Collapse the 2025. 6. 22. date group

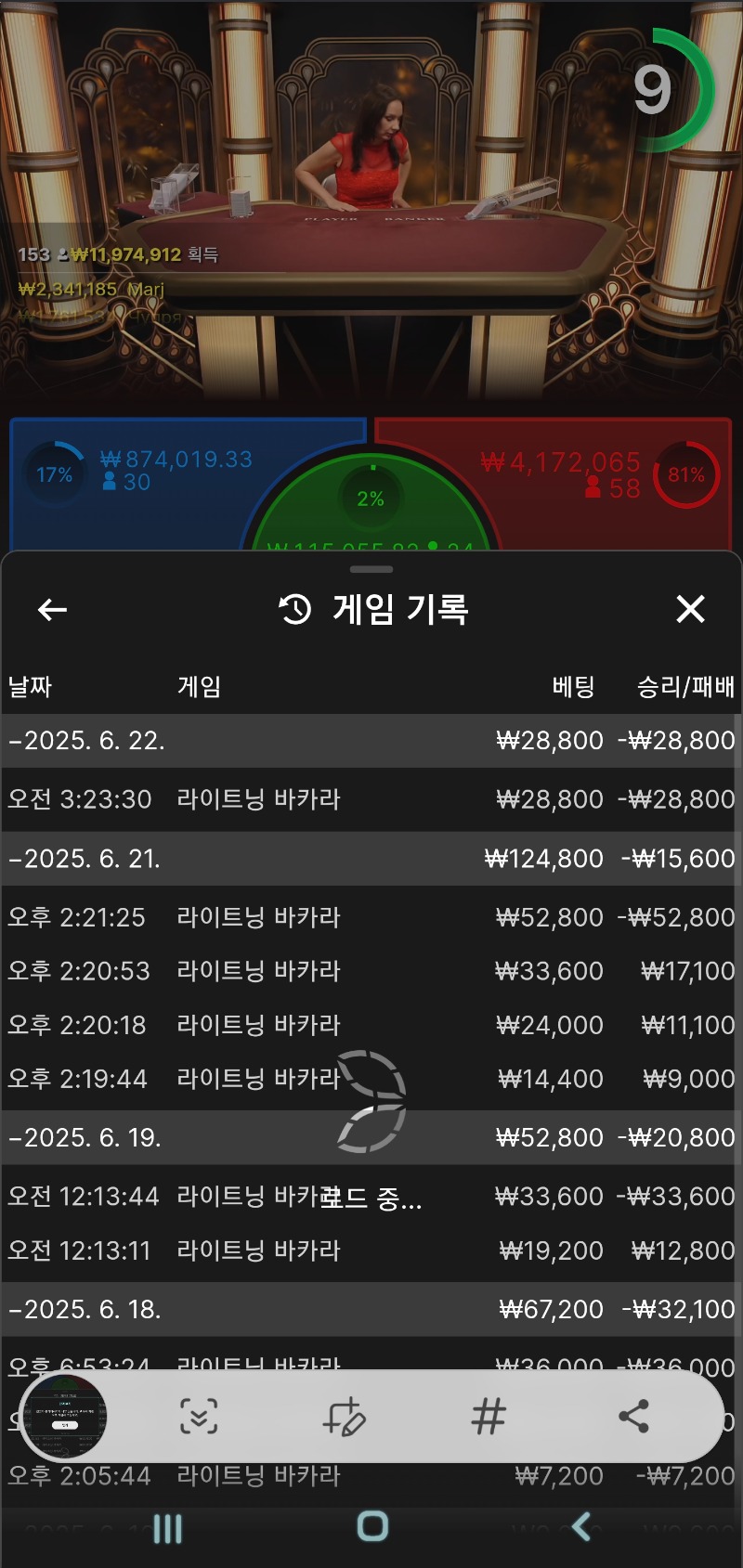click(x=88, y=741)
